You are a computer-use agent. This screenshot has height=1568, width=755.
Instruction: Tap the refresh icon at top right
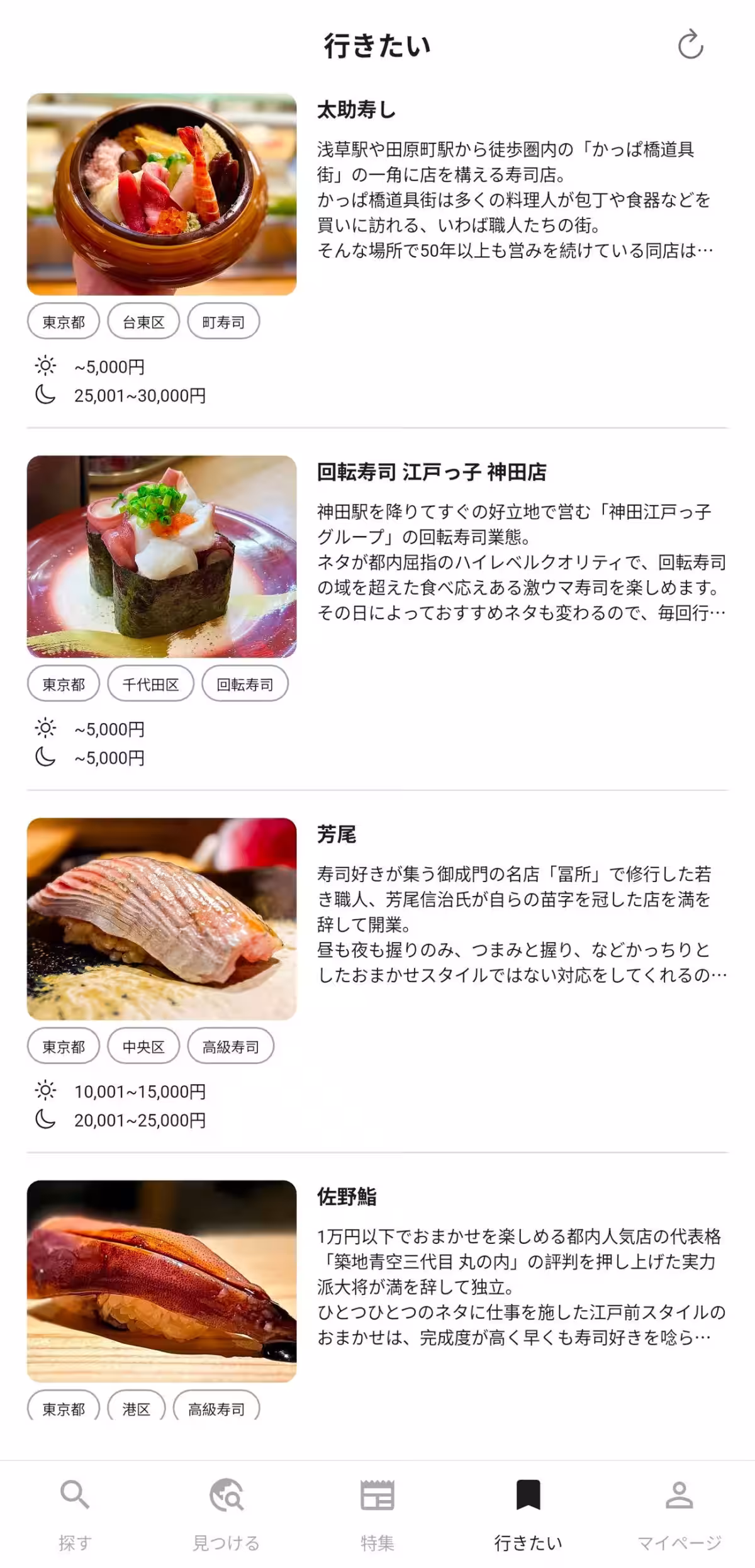[690, 43]
